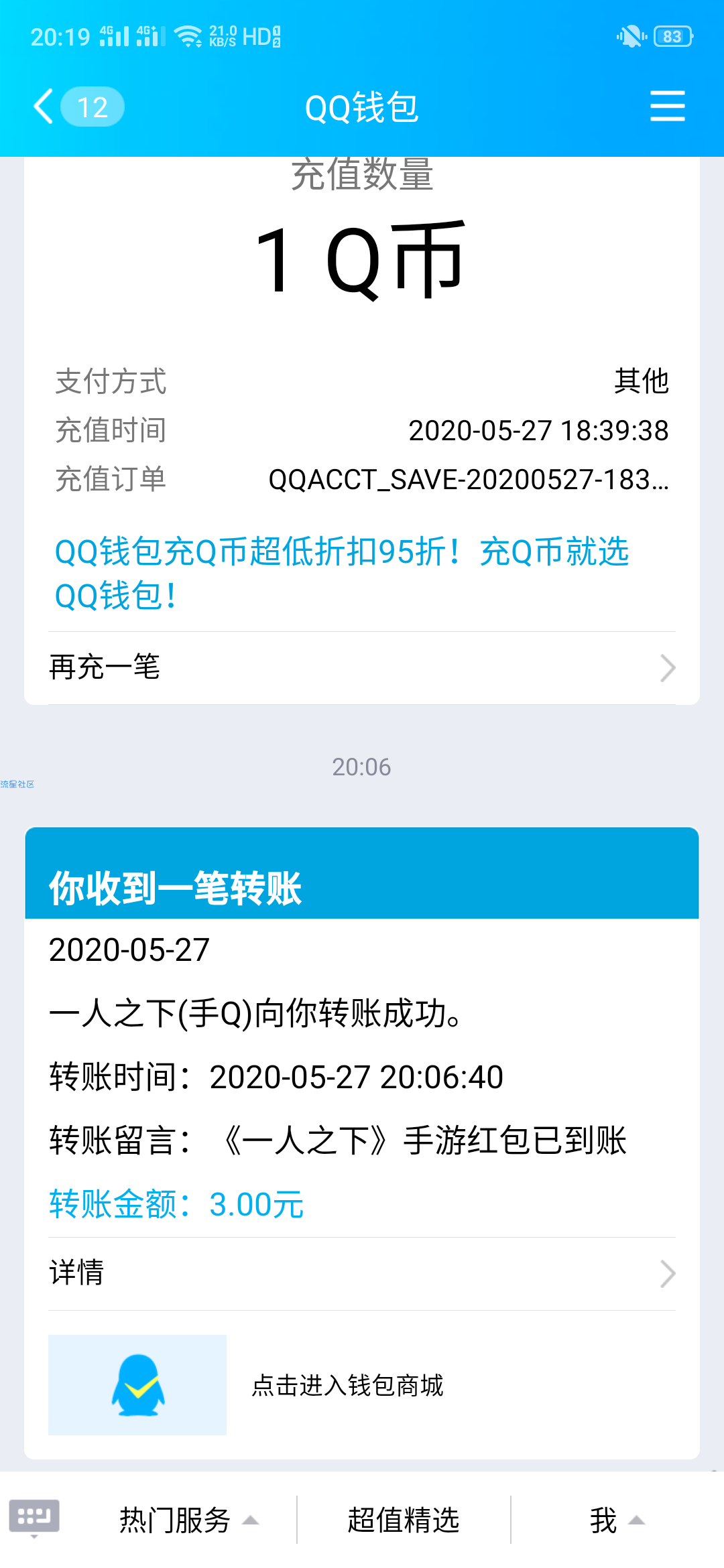
Task: Open the hamburger menu in QQ钱包 header
Action: 667,107
